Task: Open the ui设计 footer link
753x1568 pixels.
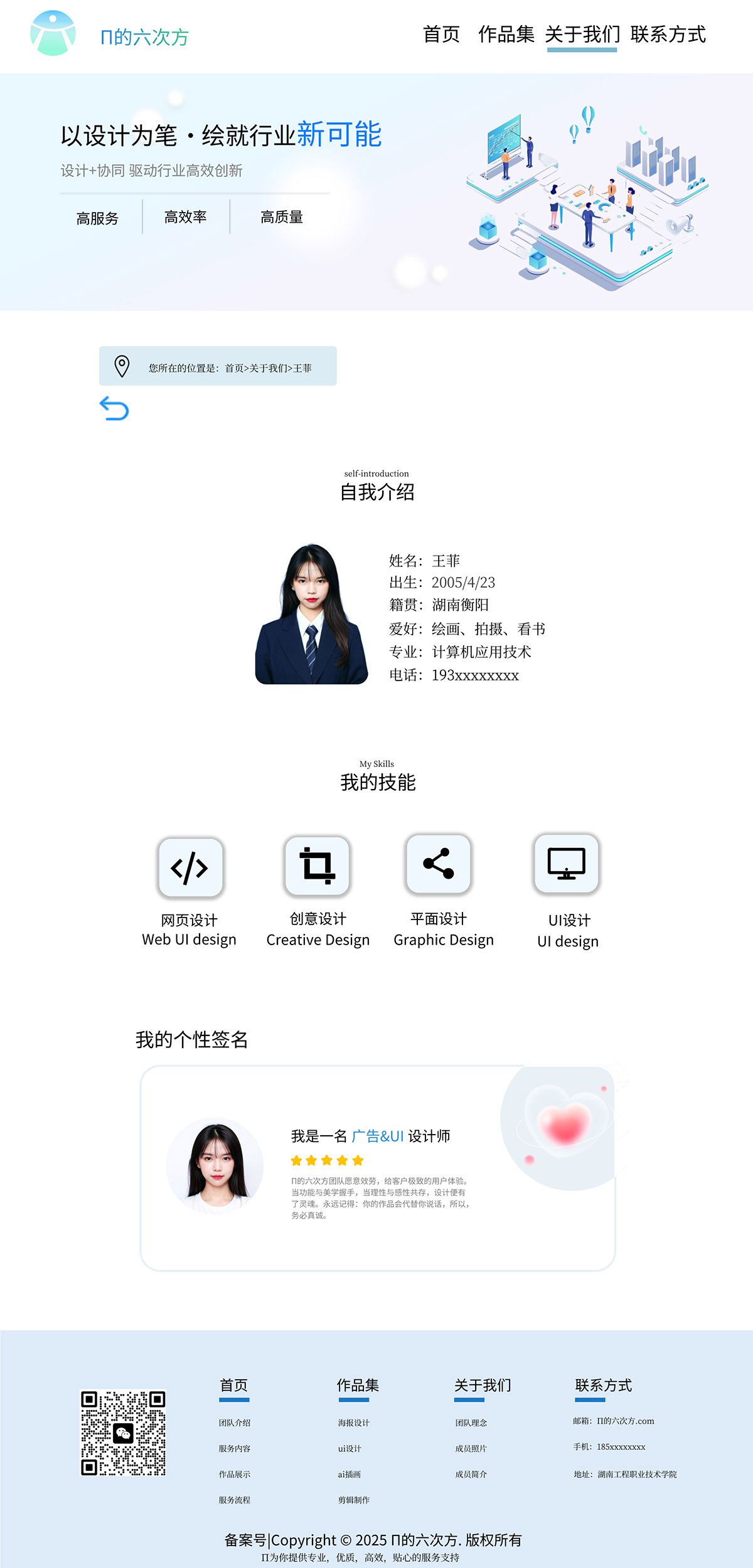Action: pyautogui.click(x=350, y=1449)
